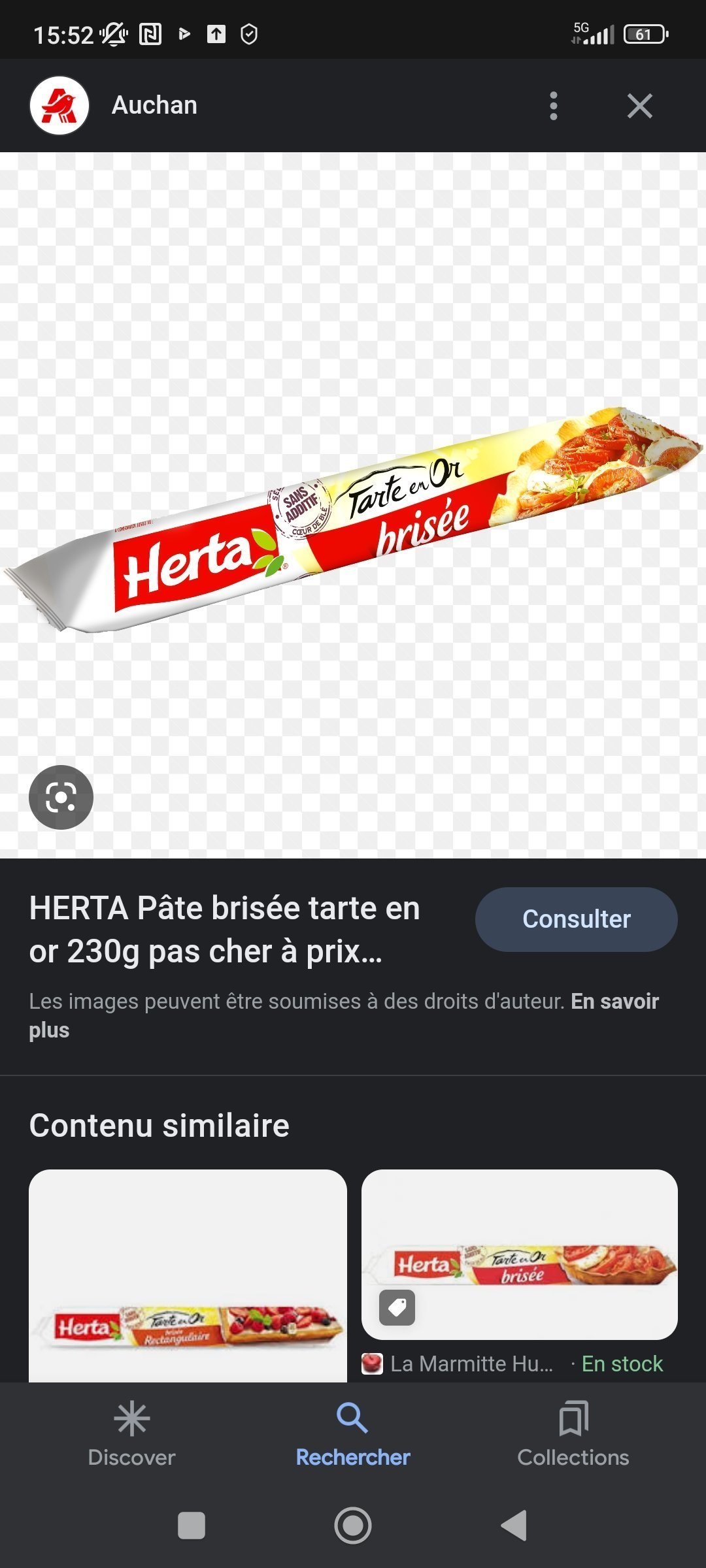Open the La Marmitte Herta brisée result

point(519,1254)
